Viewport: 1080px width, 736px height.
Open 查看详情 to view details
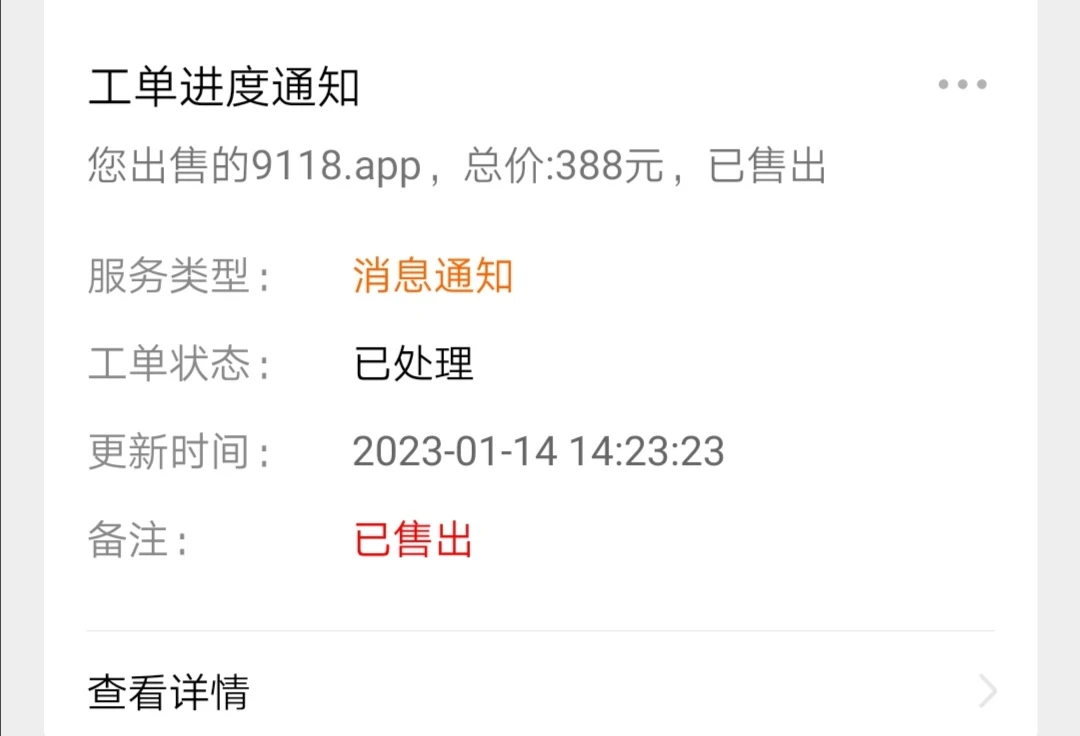540,692
